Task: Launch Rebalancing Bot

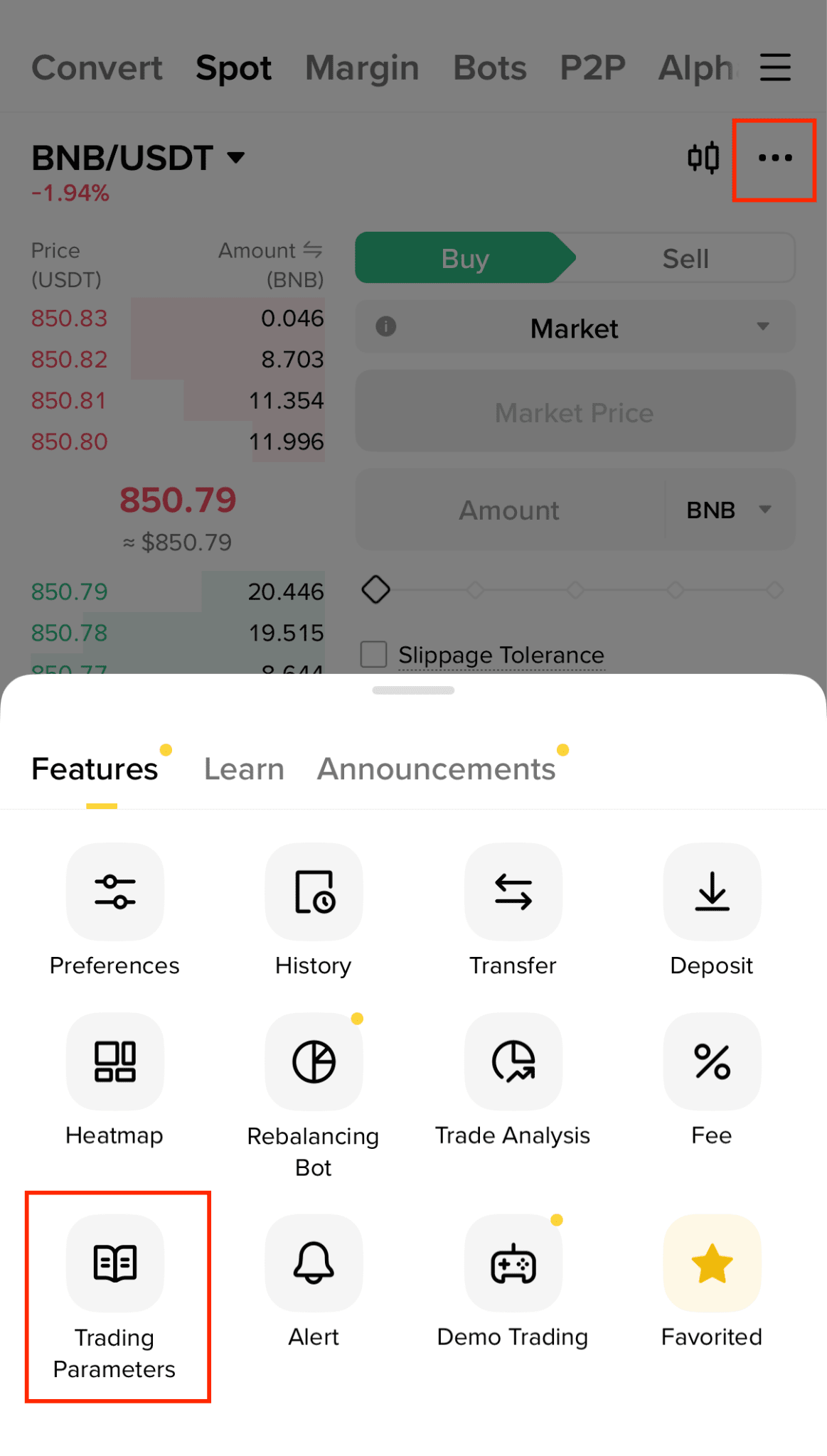Action: pos(314,1061)
